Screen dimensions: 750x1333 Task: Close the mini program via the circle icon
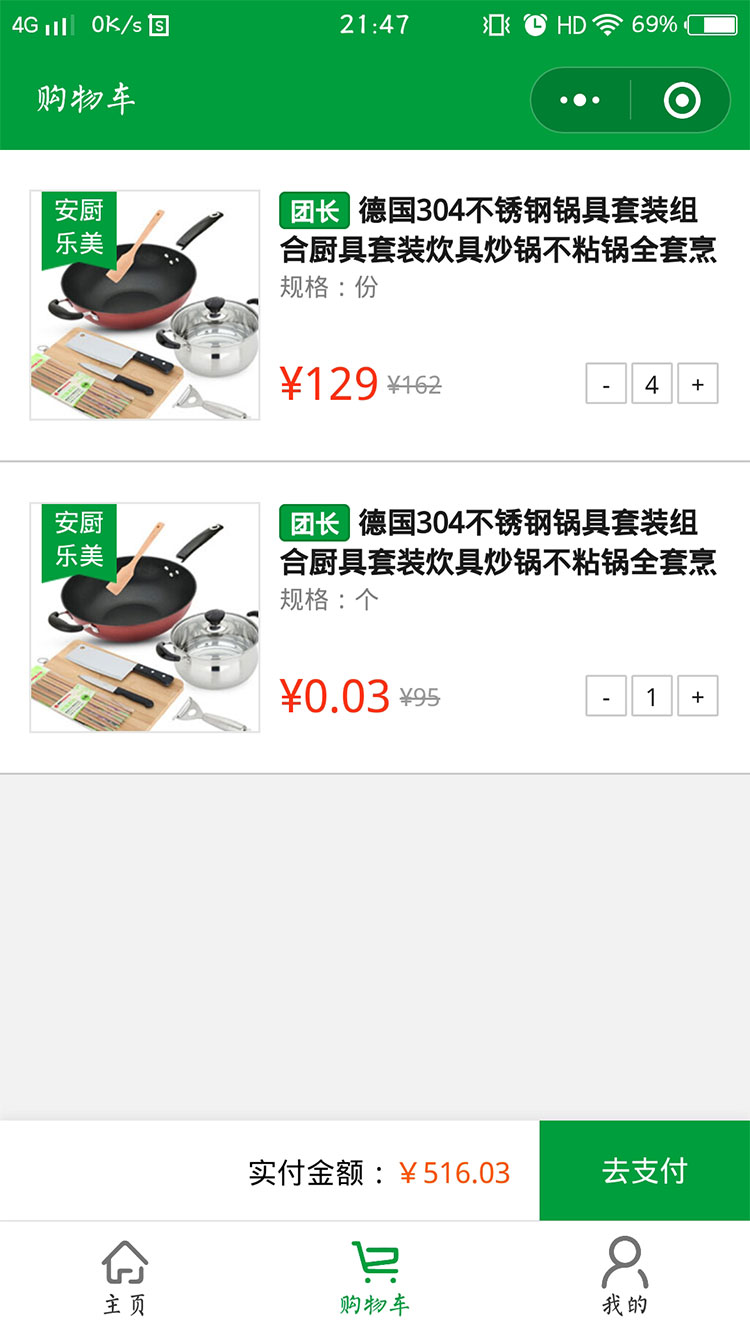[682, 100]
